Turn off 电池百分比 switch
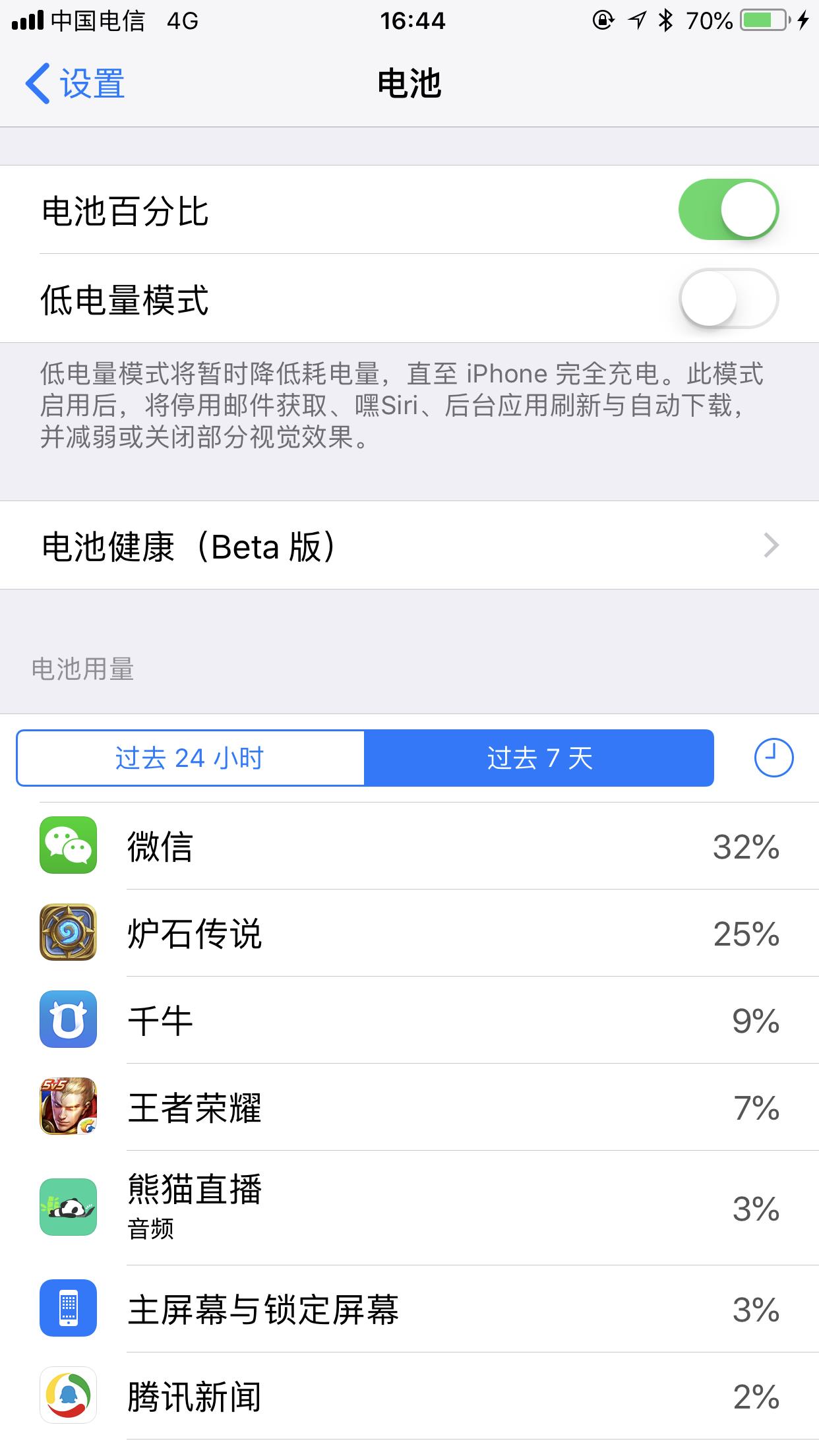This screenshot has height=1456, width=819. pyautogui.click(x=728, y=210)
